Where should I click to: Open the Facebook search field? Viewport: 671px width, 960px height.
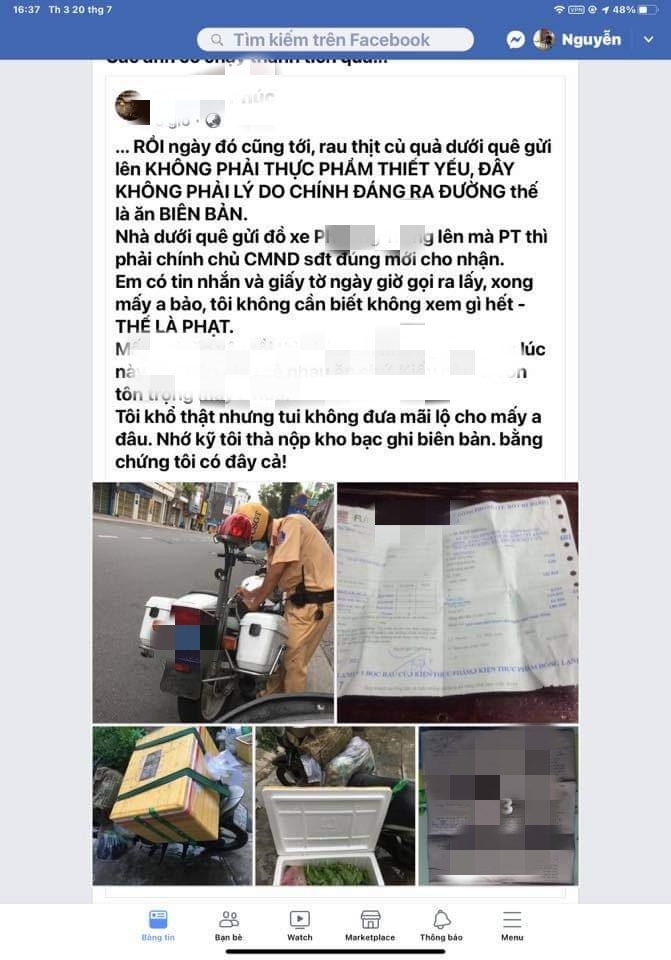[x=335, y=40]
